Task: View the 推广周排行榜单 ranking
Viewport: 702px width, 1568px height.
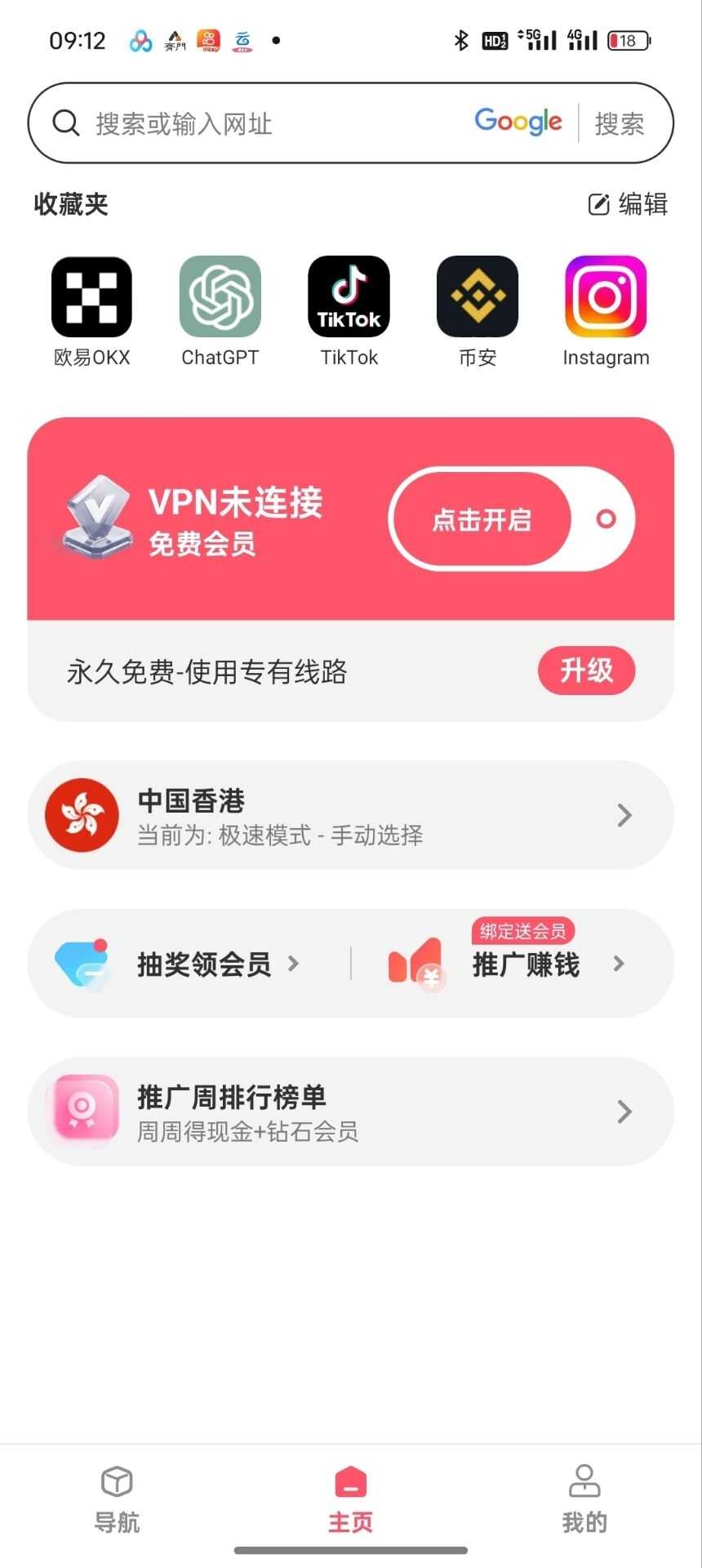Action: click(x=351, y=1111)
